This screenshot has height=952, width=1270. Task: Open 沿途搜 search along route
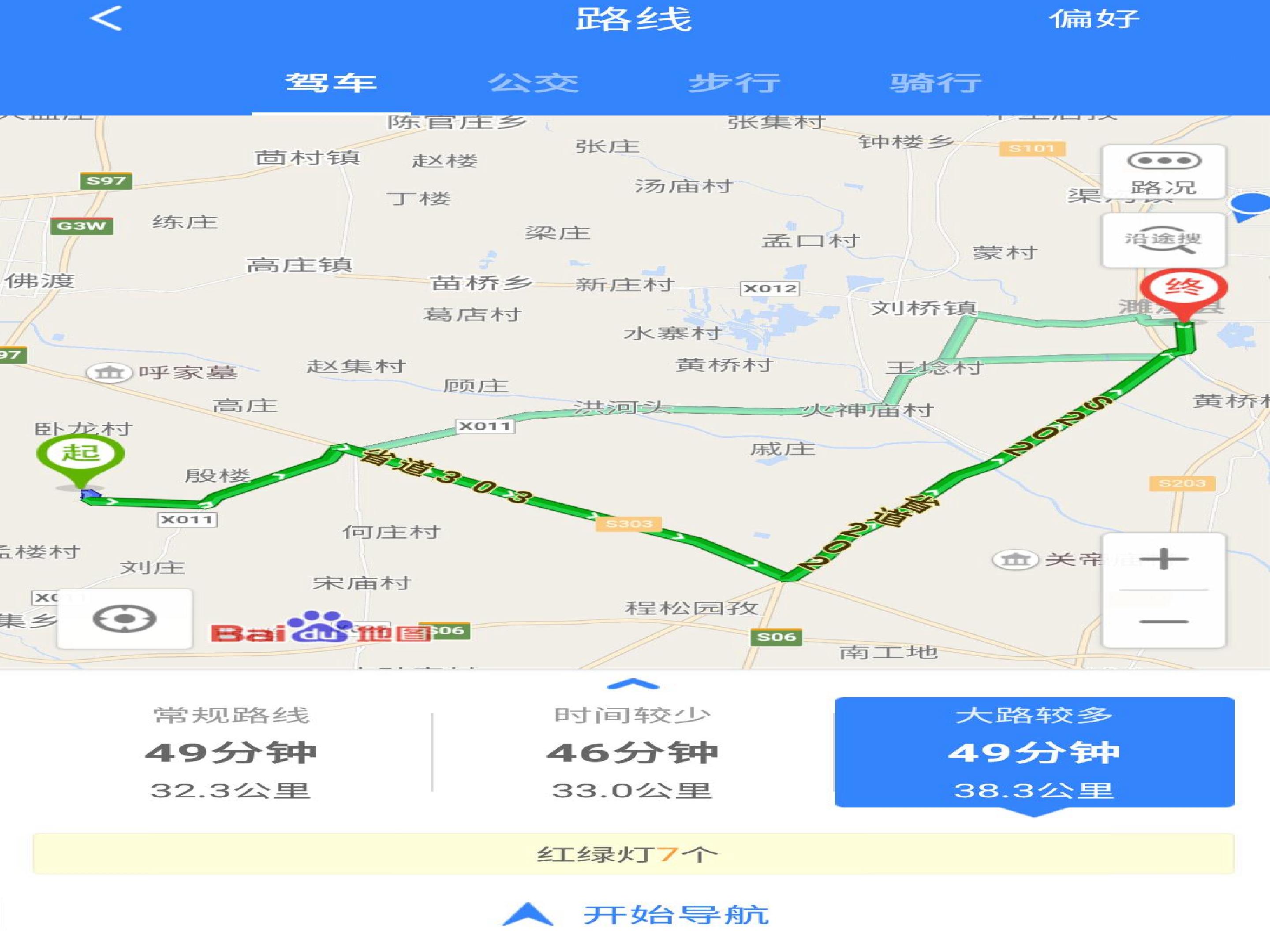(1163, 240)
